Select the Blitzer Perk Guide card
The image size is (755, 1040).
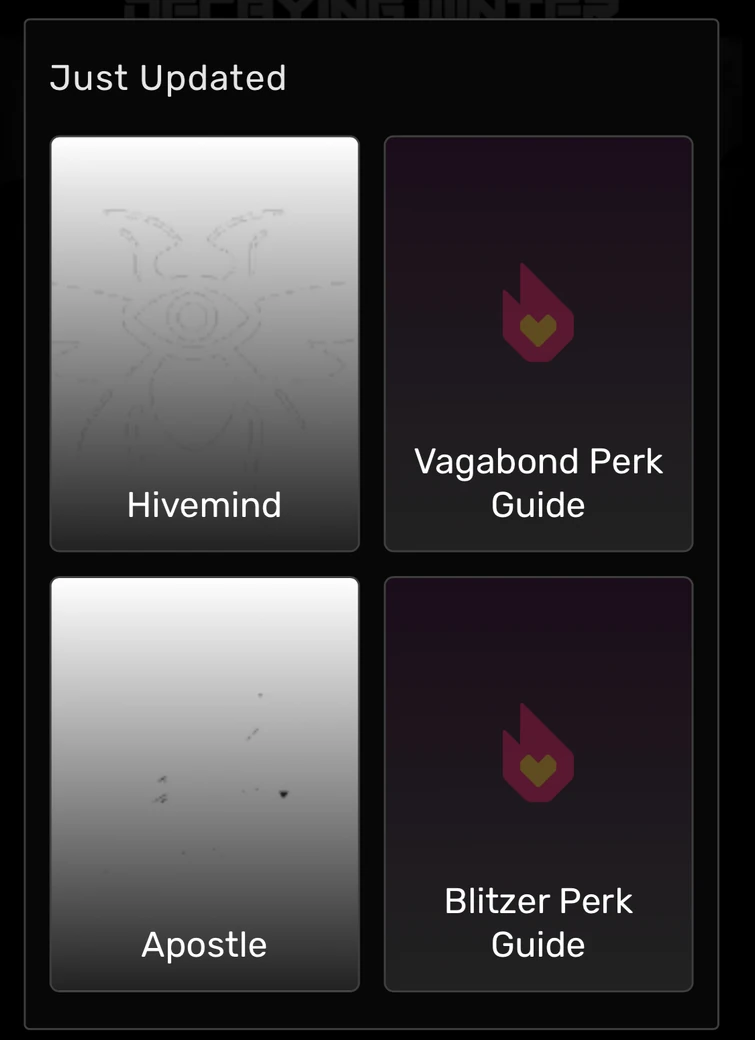point(538,783)
